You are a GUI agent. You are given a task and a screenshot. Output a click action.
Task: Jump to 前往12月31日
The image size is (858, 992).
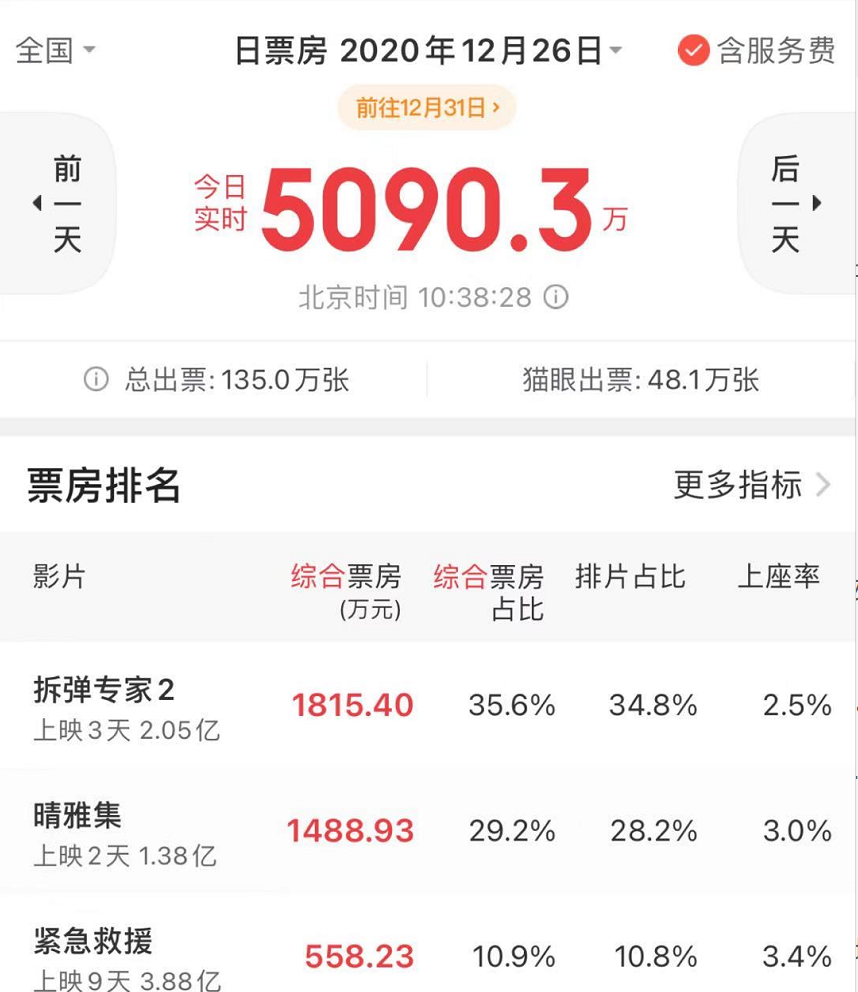point(427,108)
